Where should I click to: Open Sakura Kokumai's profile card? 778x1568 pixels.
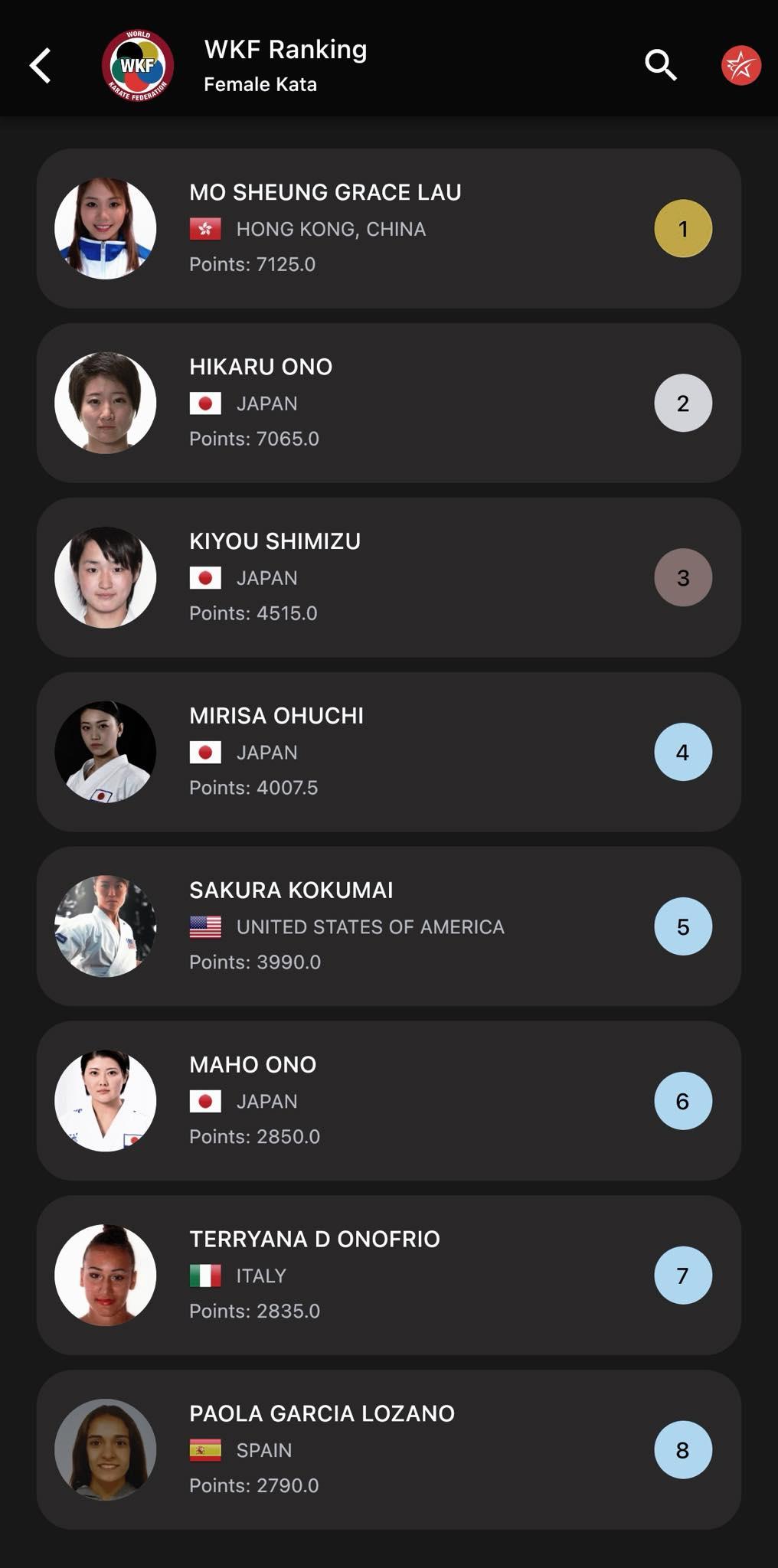(388, 926)
